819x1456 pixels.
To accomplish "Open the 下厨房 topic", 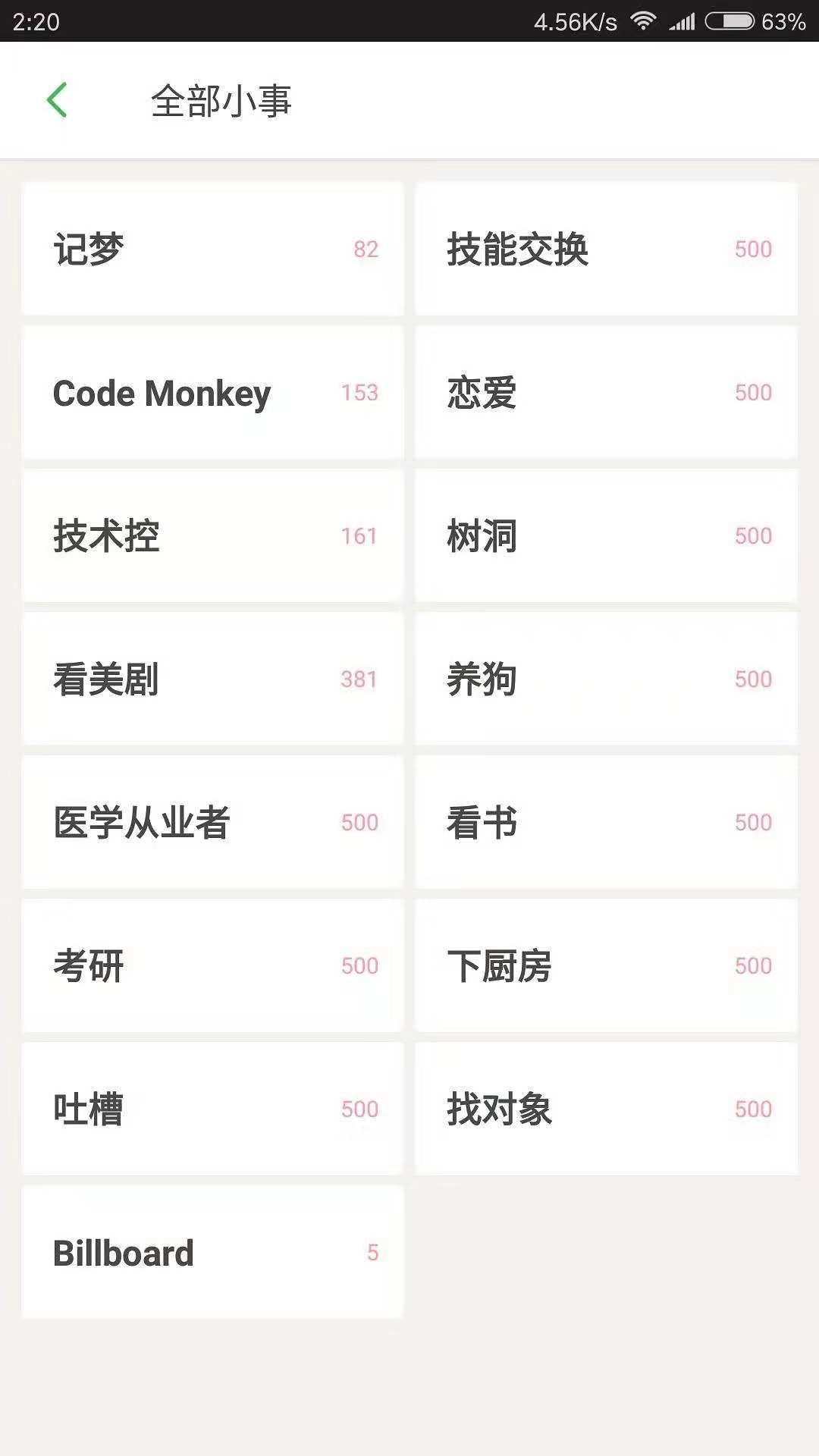I will [x=606, y=965].
